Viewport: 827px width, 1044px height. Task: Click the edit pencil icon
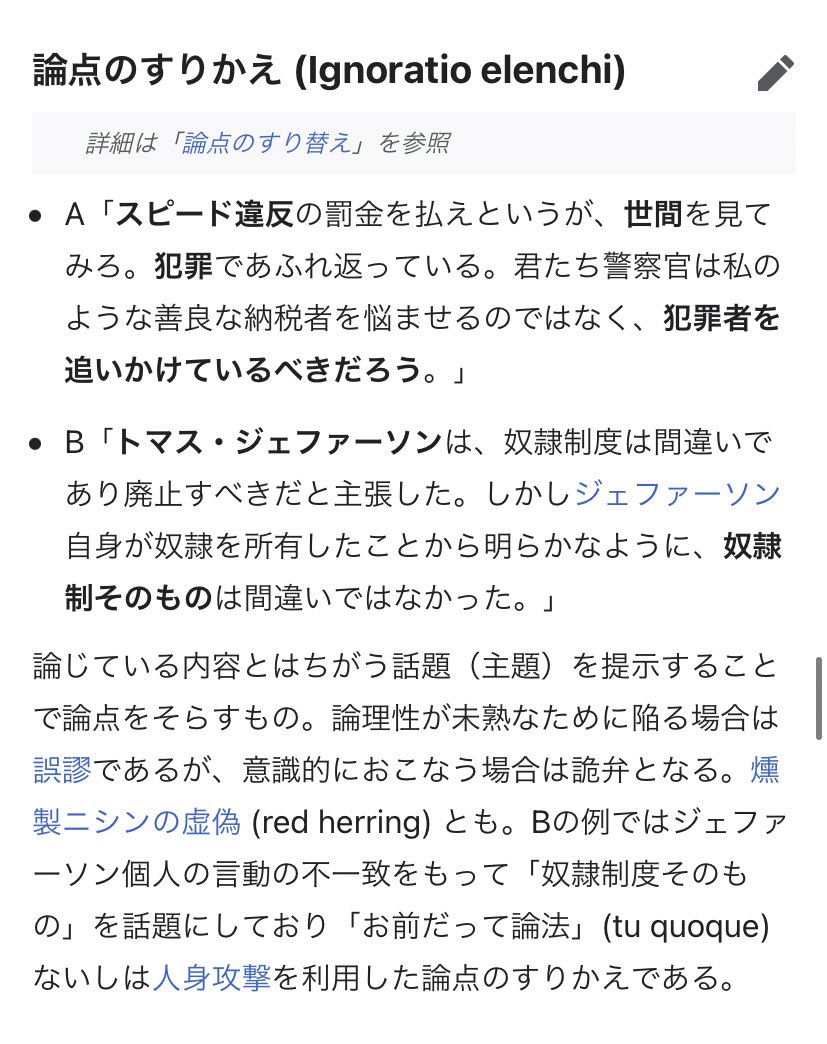point(776,71)
